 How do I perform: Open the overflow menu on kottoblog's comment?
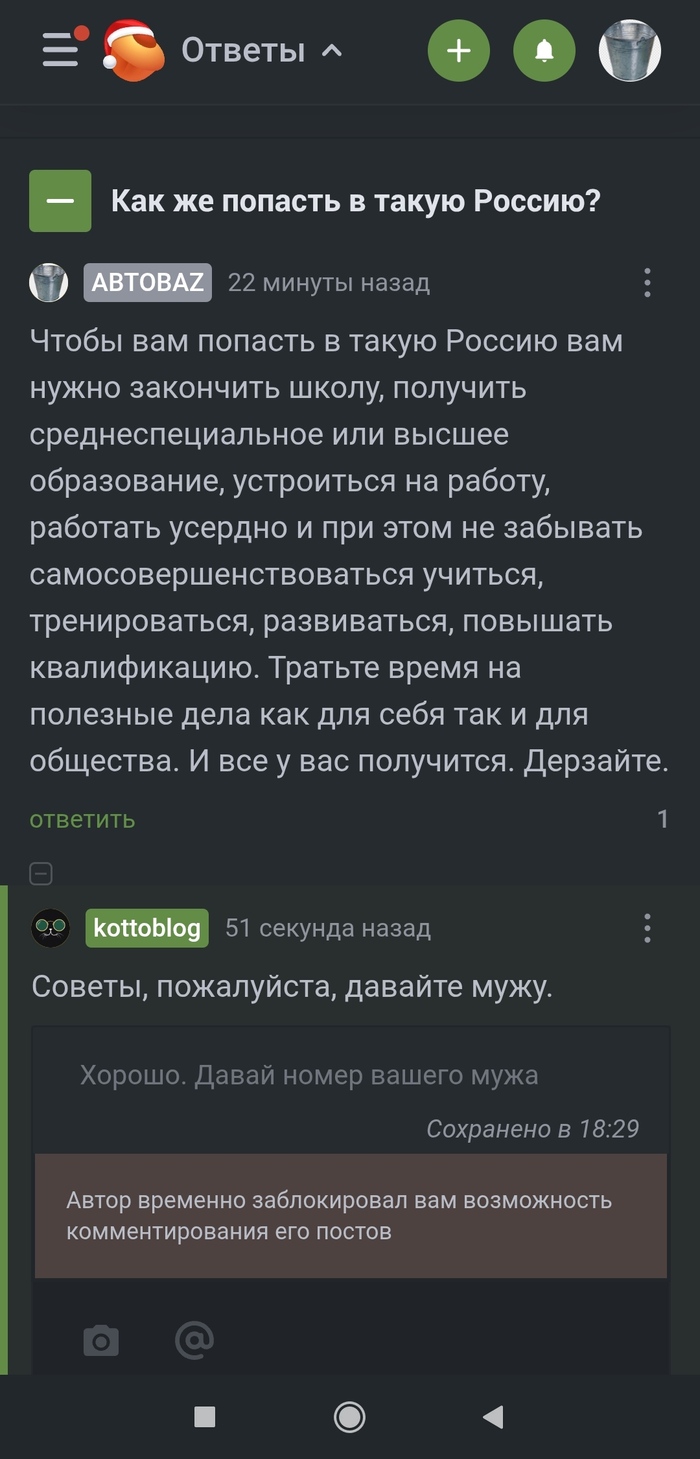(x=647, y=928)
